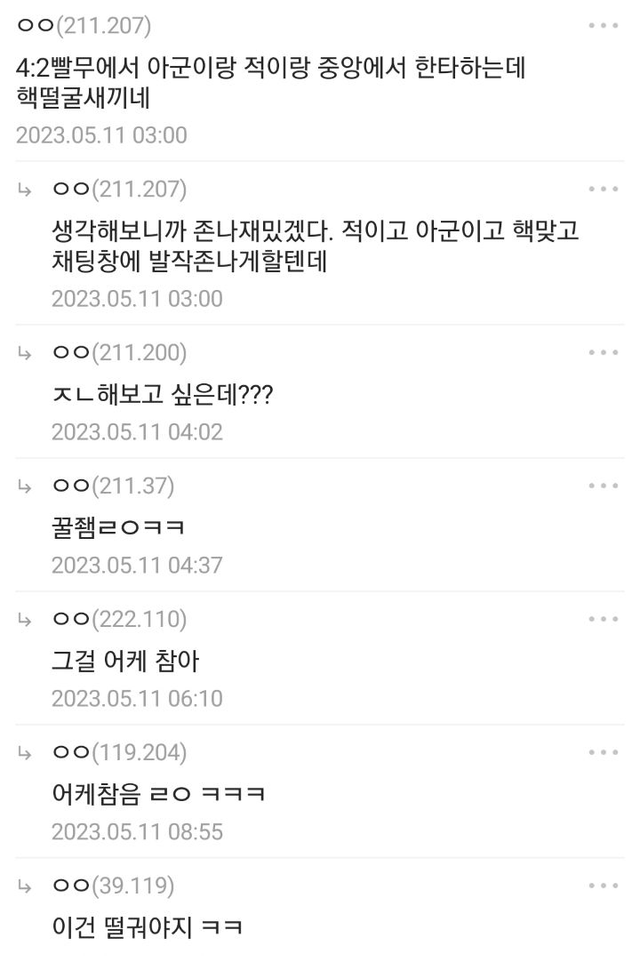This screenshot has height=956, width=640.
Task: Show options for the 꿀잼ㄹㅇㅋㅋ reply
Action: pos(604,486)
